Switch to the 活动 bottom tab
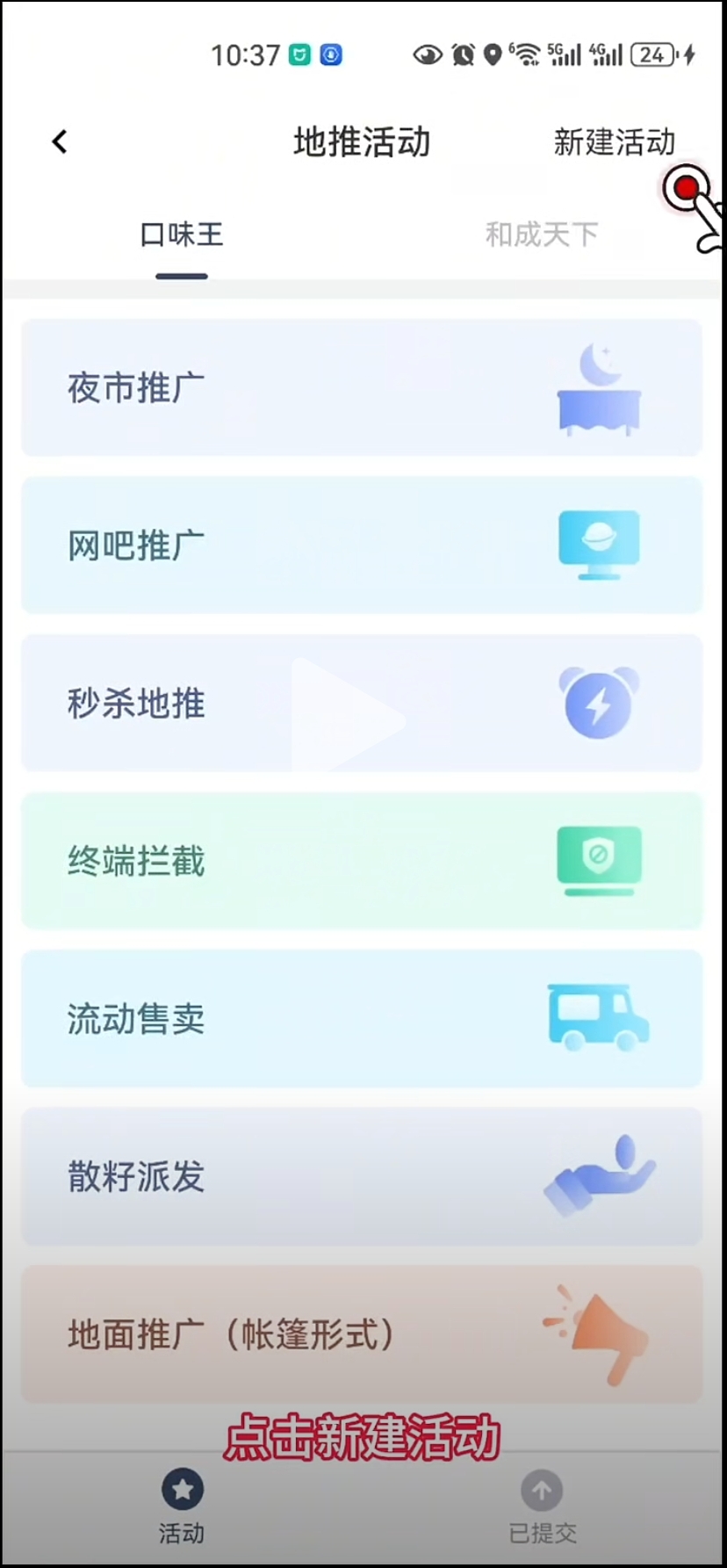Viewport: 727px width, 1568px height. (x=182, y=1506)
